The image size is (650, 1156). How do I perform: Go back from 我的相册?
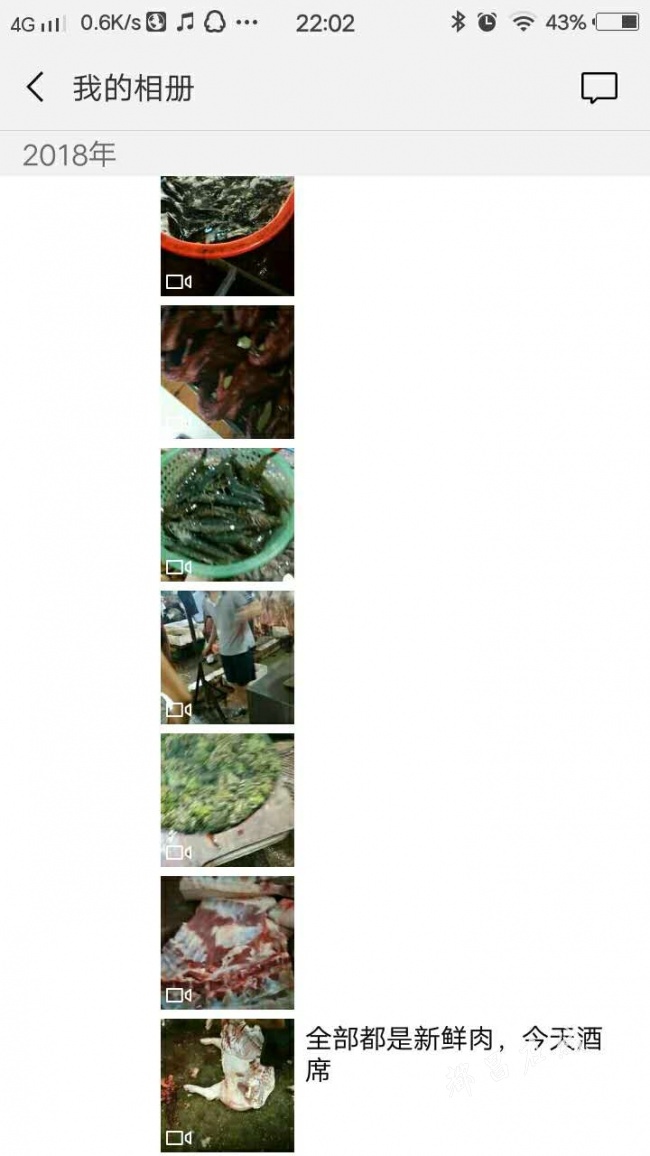click(35, 88)
